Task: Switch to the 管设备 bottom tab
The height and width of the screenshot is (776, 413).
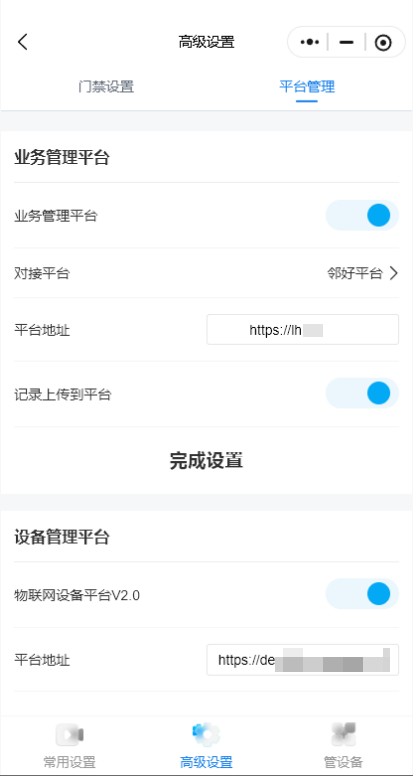Action: click(x=344, y=746)
